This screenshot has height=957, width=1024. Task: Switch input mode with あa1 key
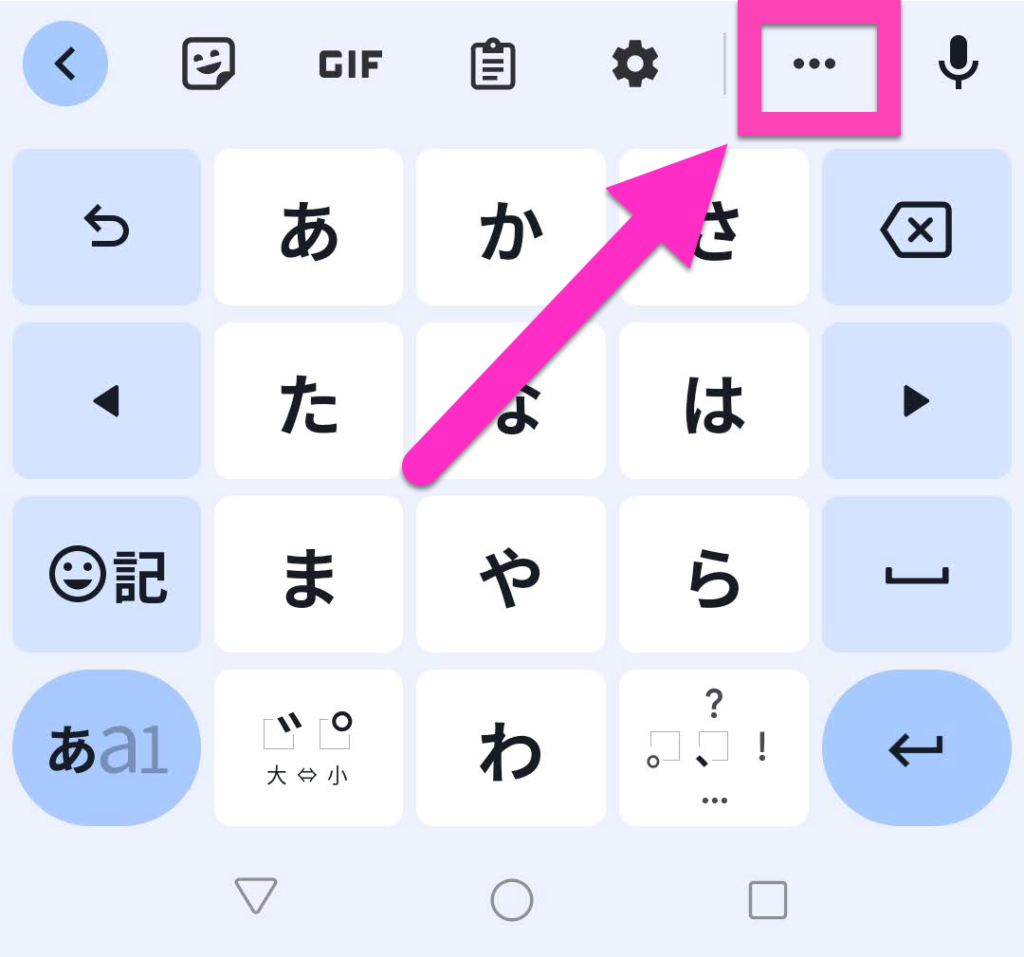pos(107,748)
